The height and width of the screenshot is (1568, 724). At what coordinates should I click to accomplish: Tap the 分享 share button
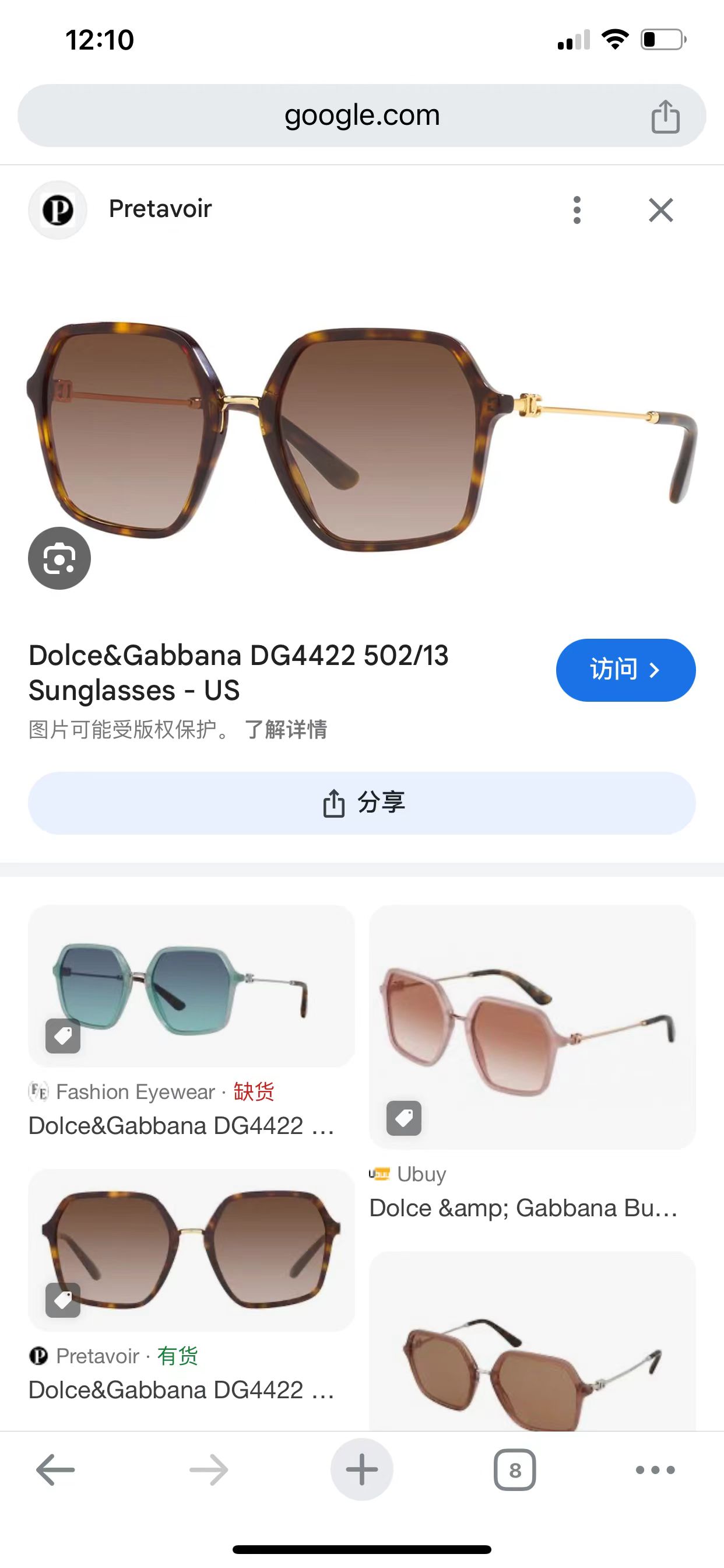[361, 803]
